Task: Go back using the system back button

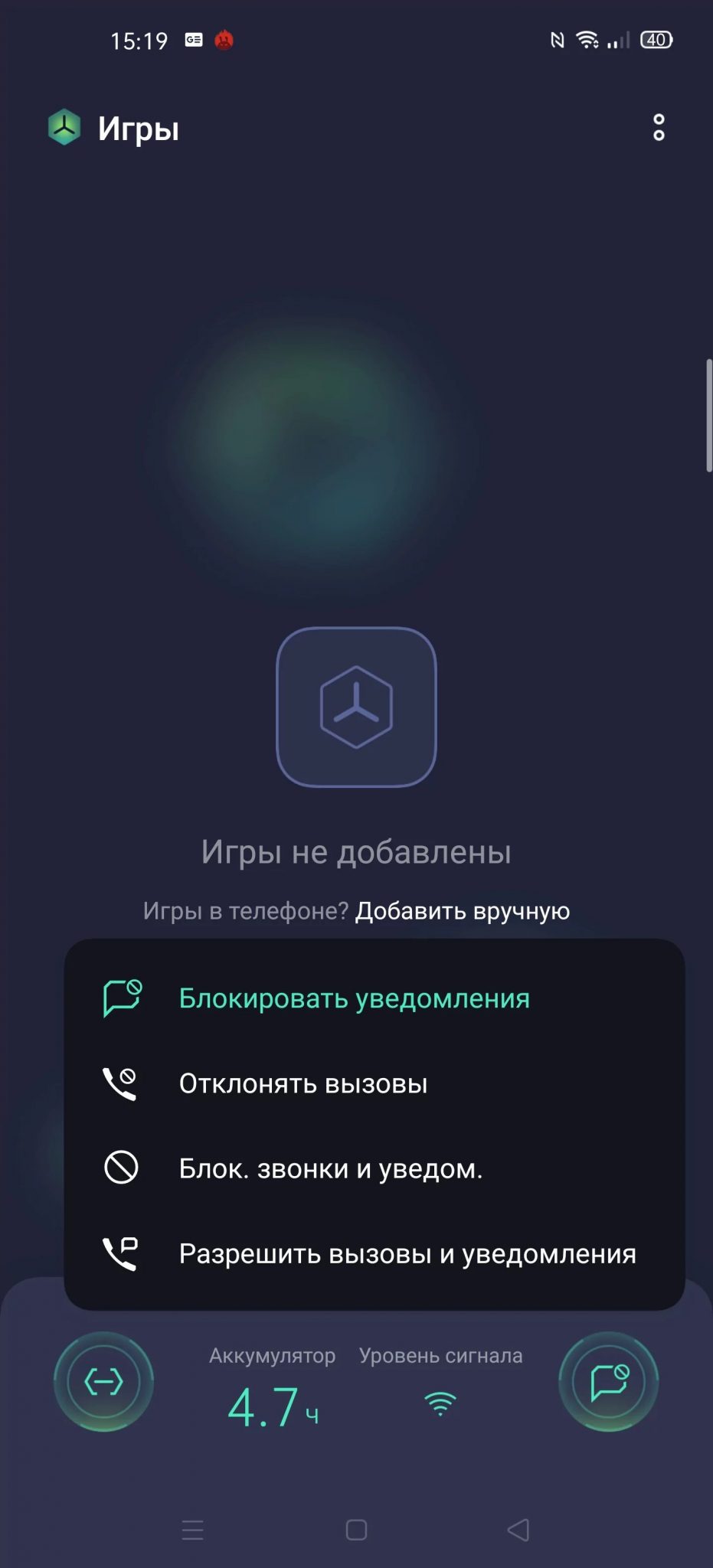Action: [x=518, y=1530]
